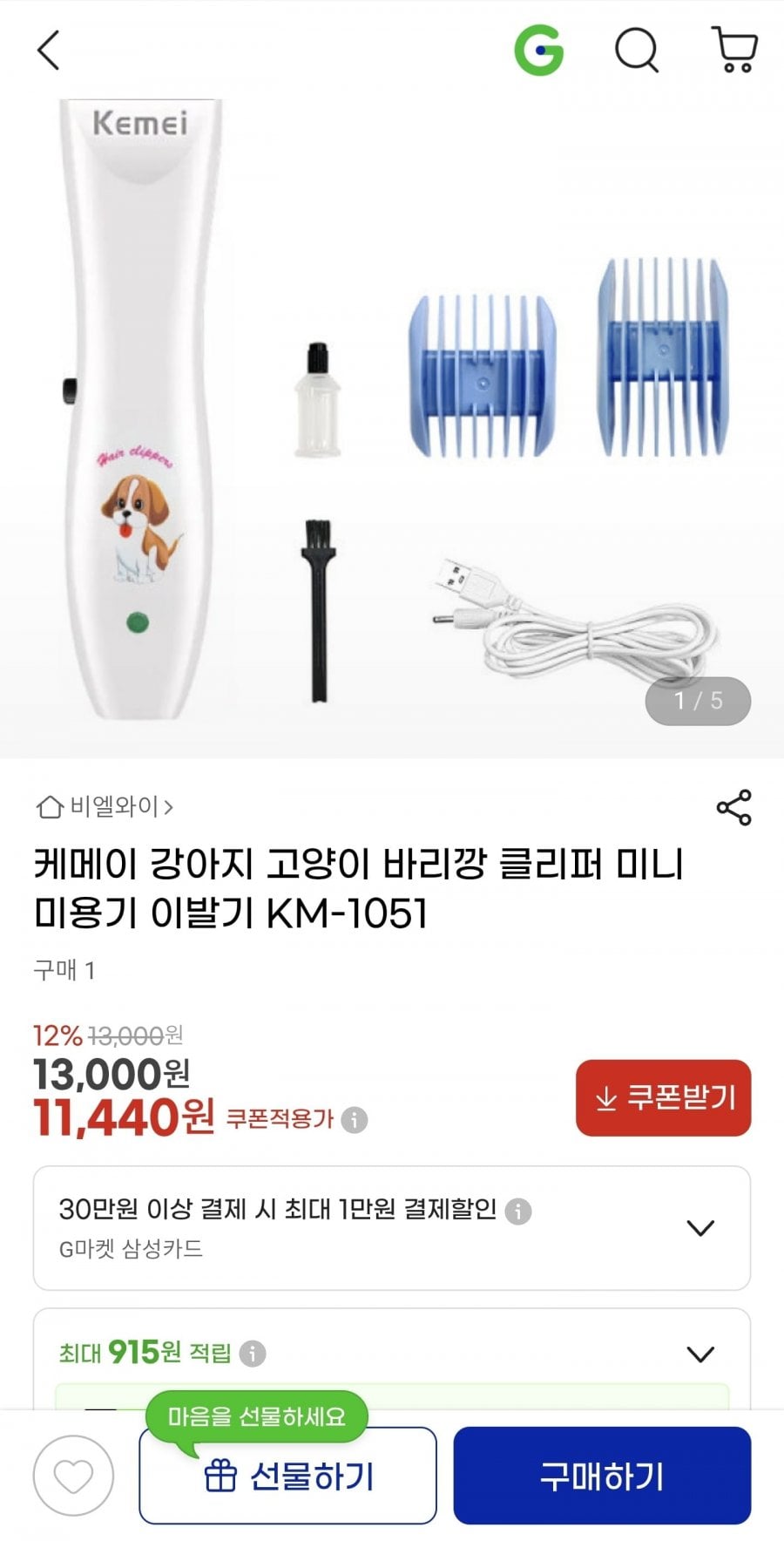Show info for 1만원 결제할인
This screenshot has width=784, height=1541.
[x=517, y=1211]
